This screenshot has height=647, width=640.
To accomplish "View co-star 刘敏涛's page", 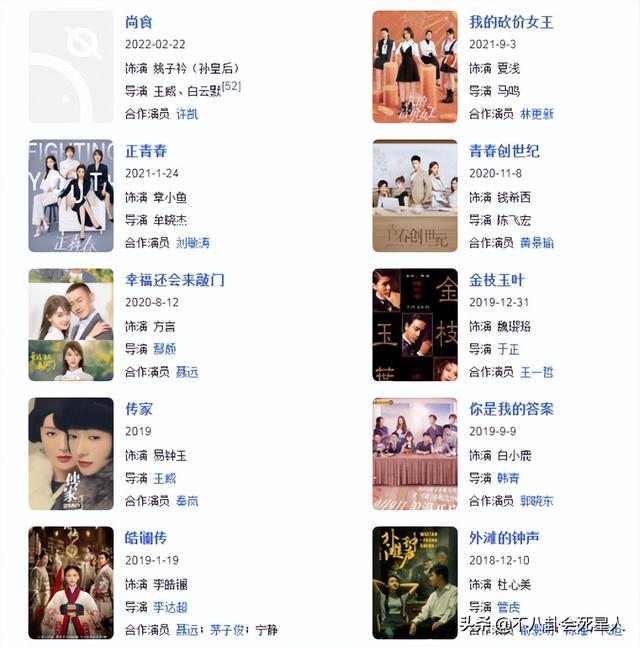I will (193, 243).
